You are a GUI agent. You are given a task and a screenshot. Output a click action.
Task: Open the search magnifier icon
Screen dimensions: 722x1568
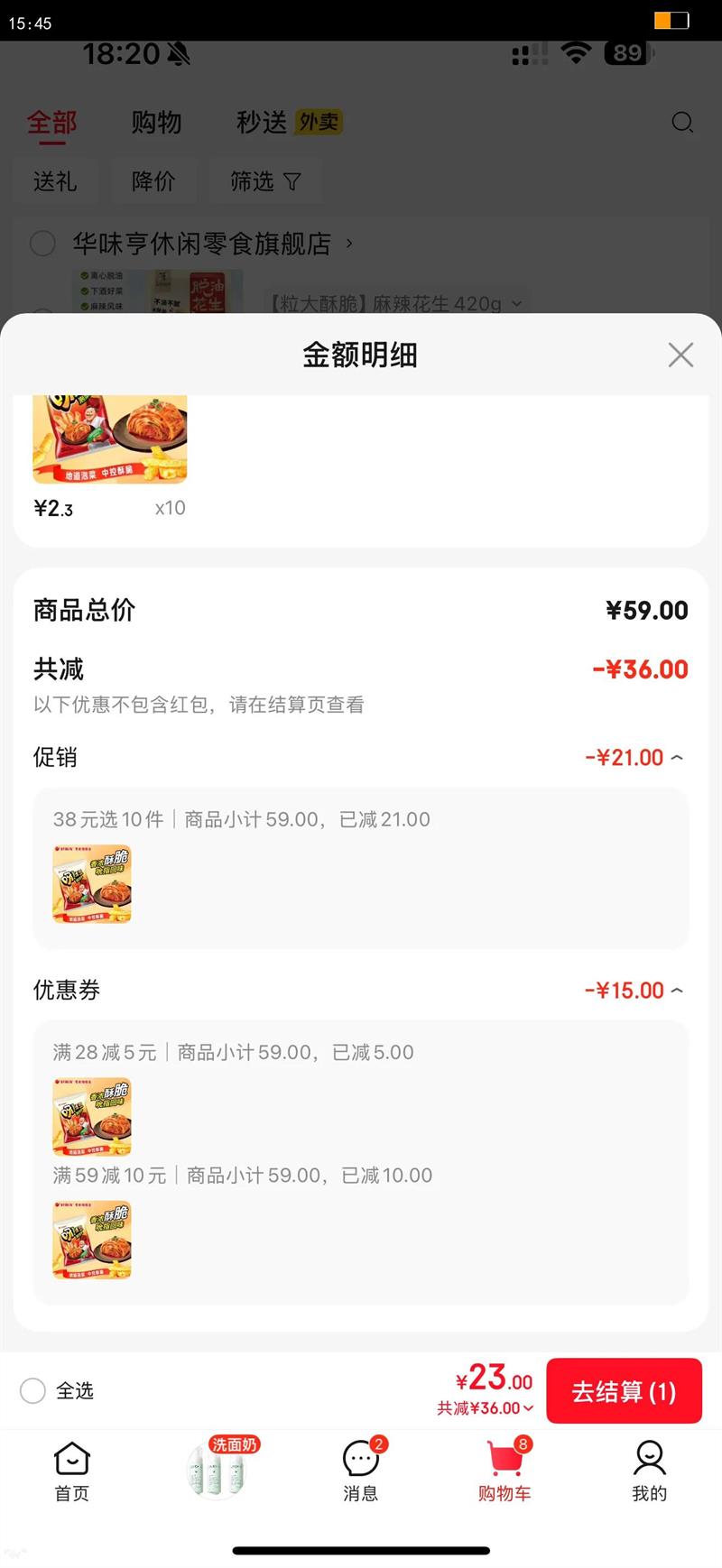click(x=683, y=123)
